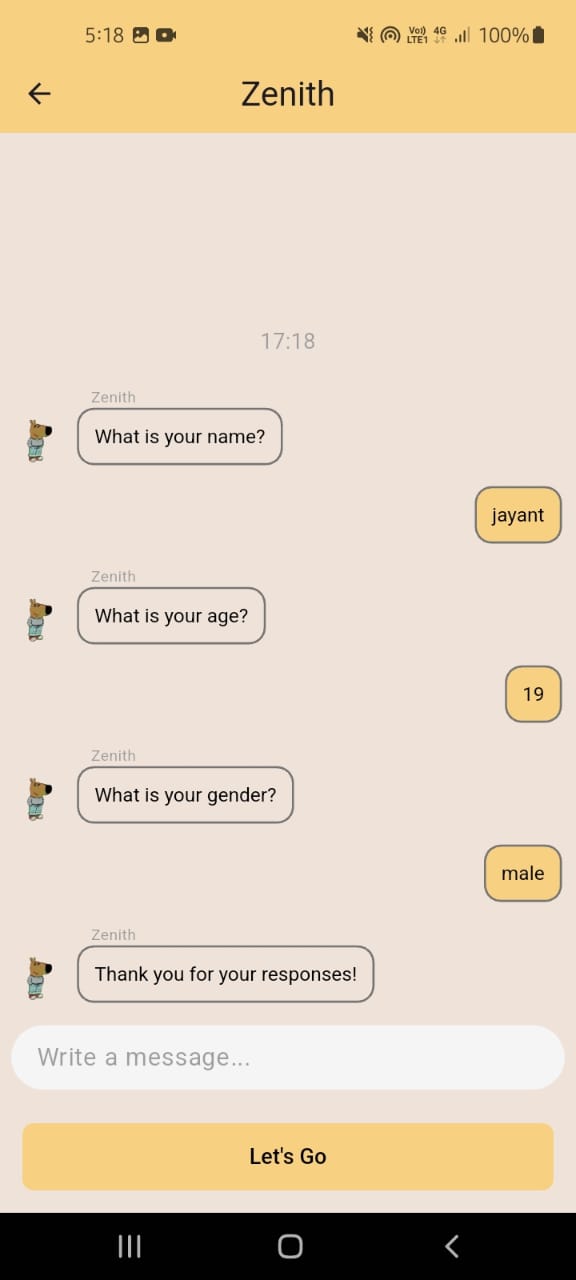Tap the Let's Go button
The width and height of the screenshot is (576, 1280).
[288, 1156]
